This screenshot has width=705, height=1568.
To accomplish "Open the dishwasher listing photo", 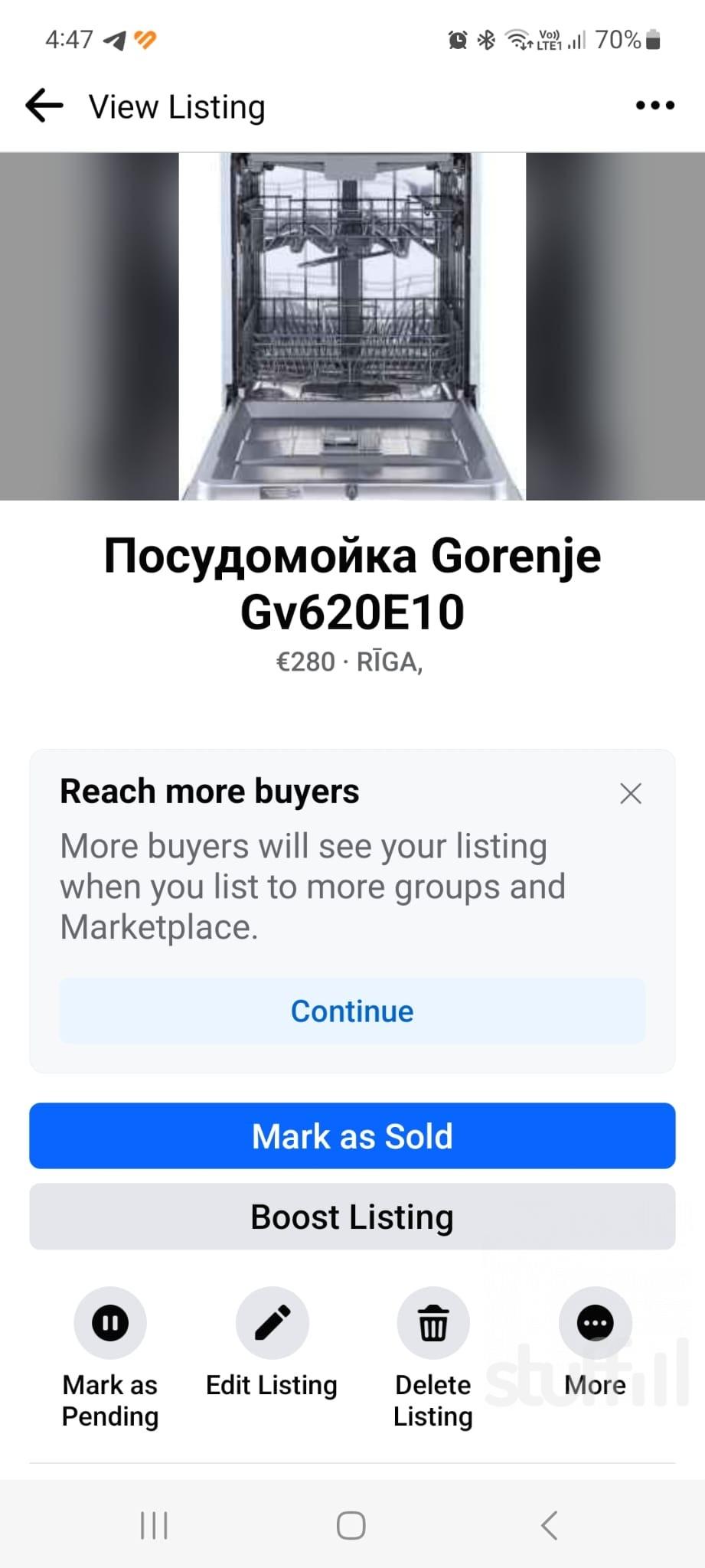I will point(351,325).
